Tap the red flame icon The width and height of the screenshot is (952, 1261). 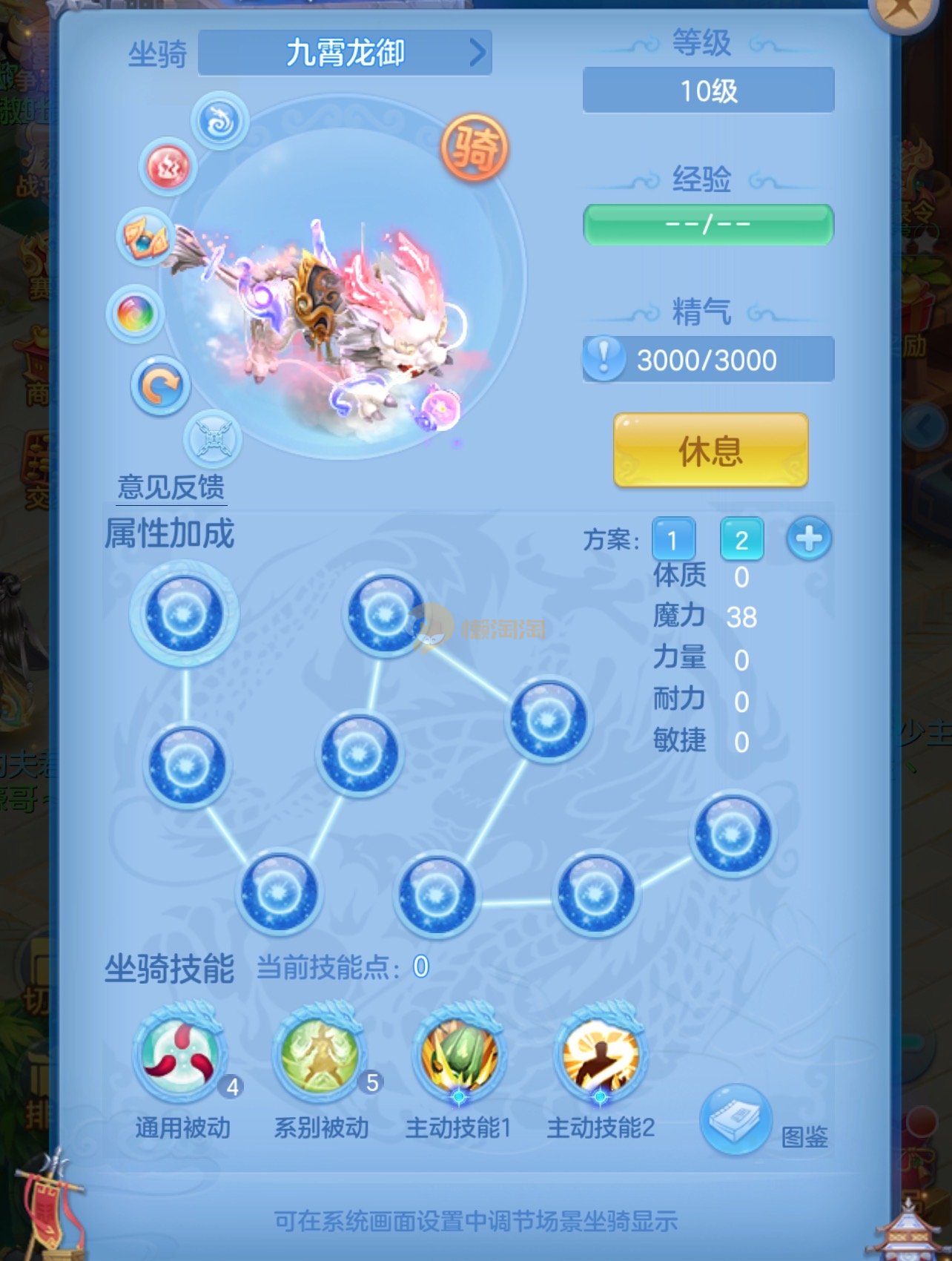click(168, 166)
